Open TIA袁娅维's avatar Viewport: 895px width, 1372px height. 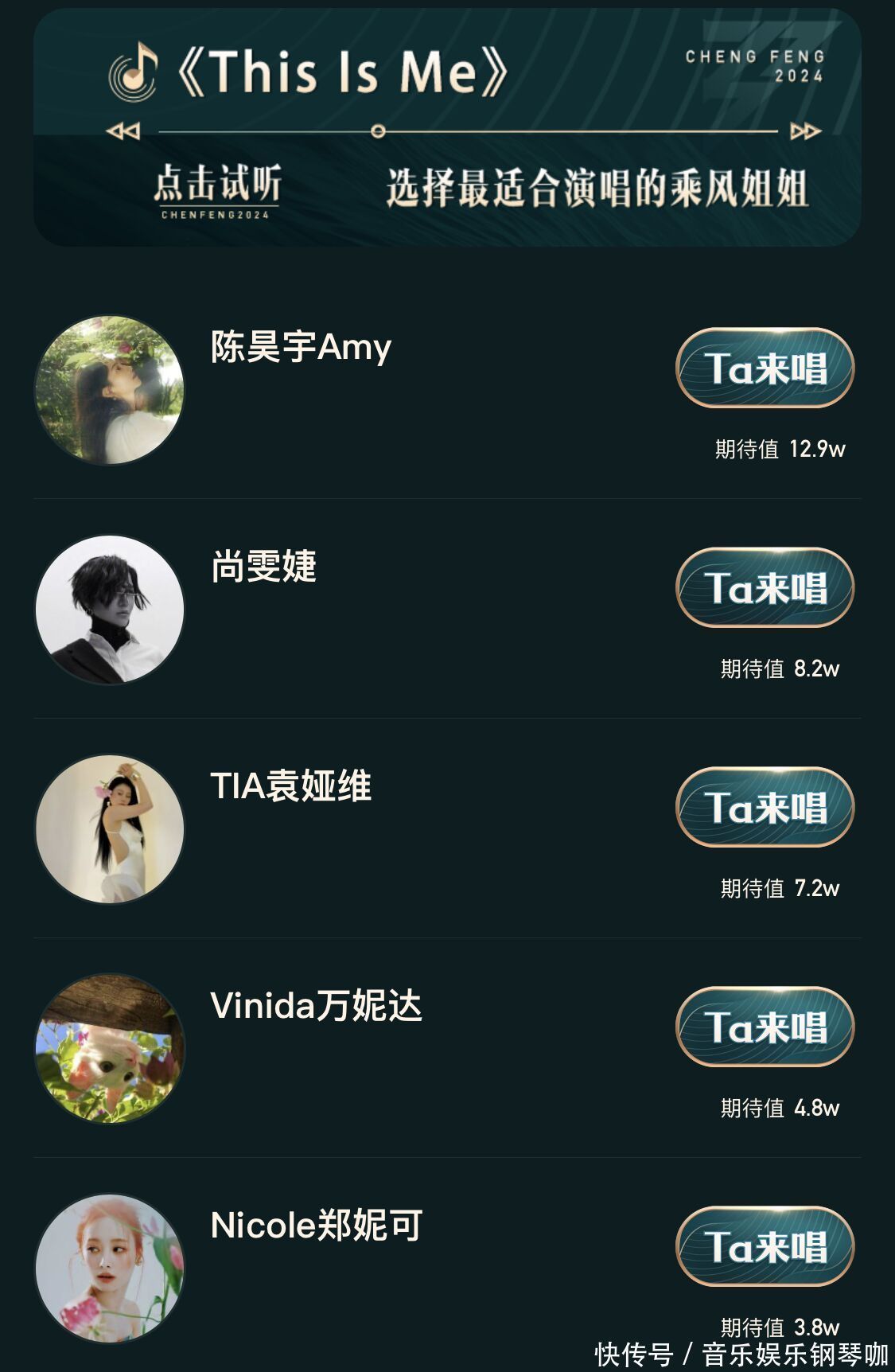click(110, 829)
